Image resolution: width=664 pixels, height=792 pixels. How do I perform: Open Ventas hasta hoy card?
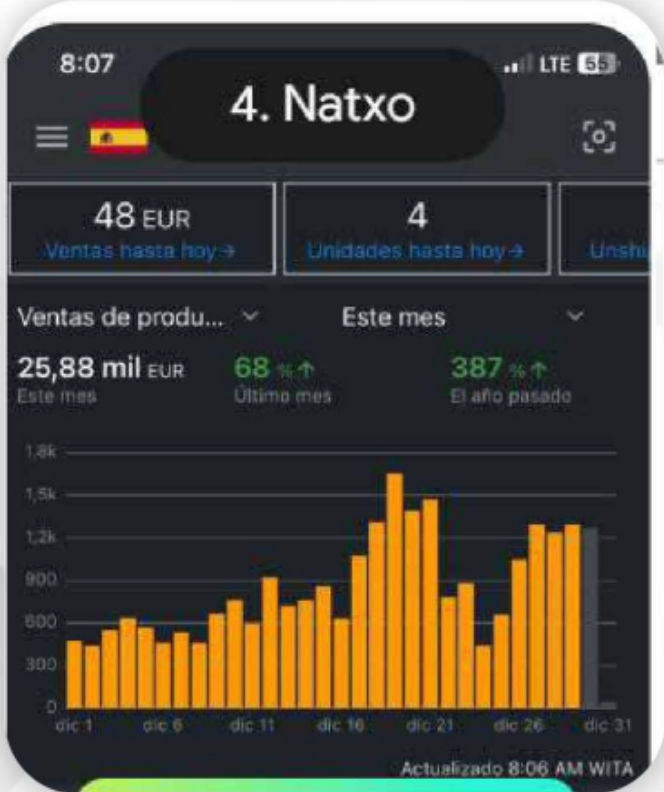point(142,228)
